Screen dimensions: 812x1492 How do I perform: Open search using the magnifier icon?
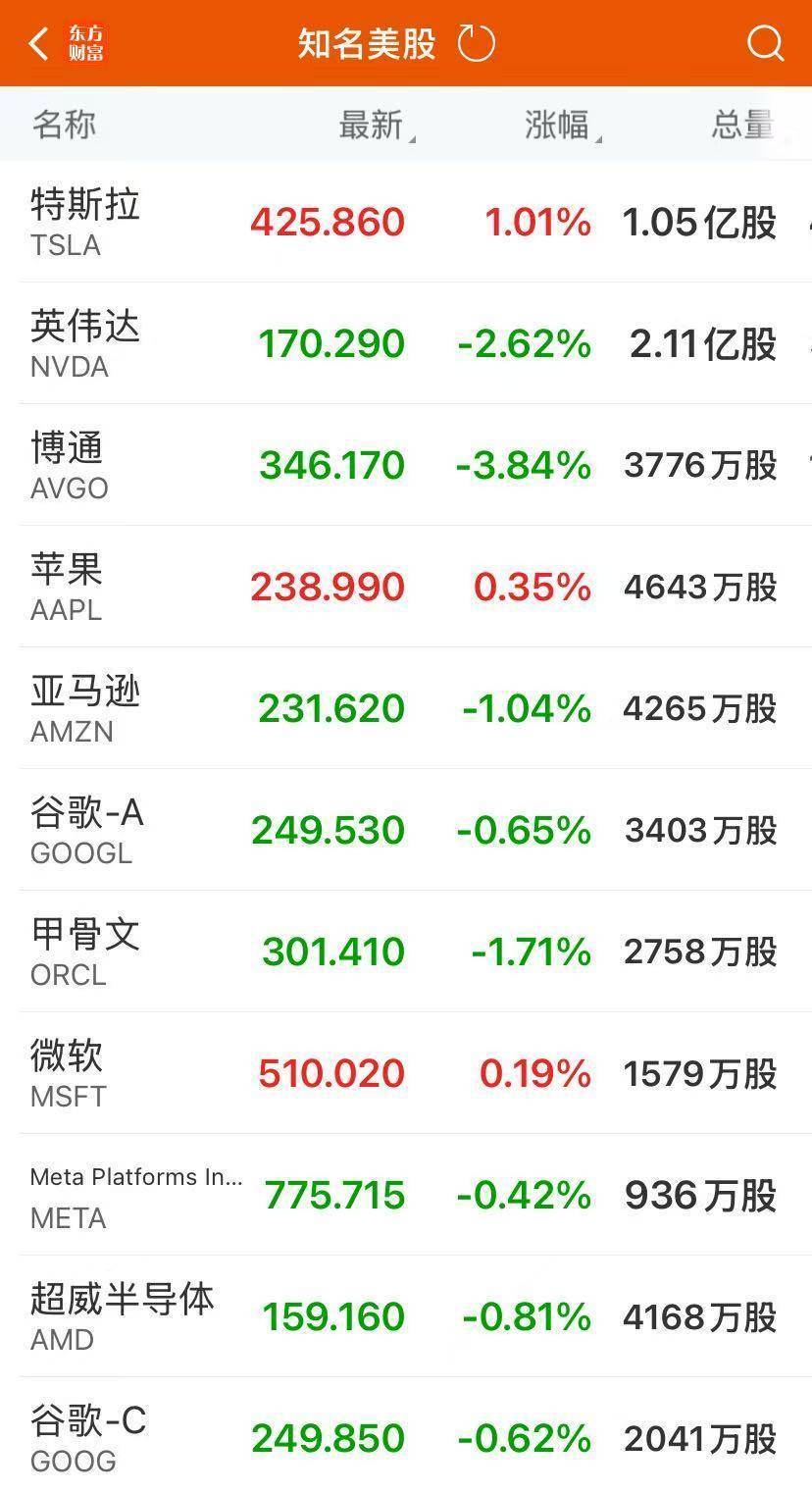763,43
